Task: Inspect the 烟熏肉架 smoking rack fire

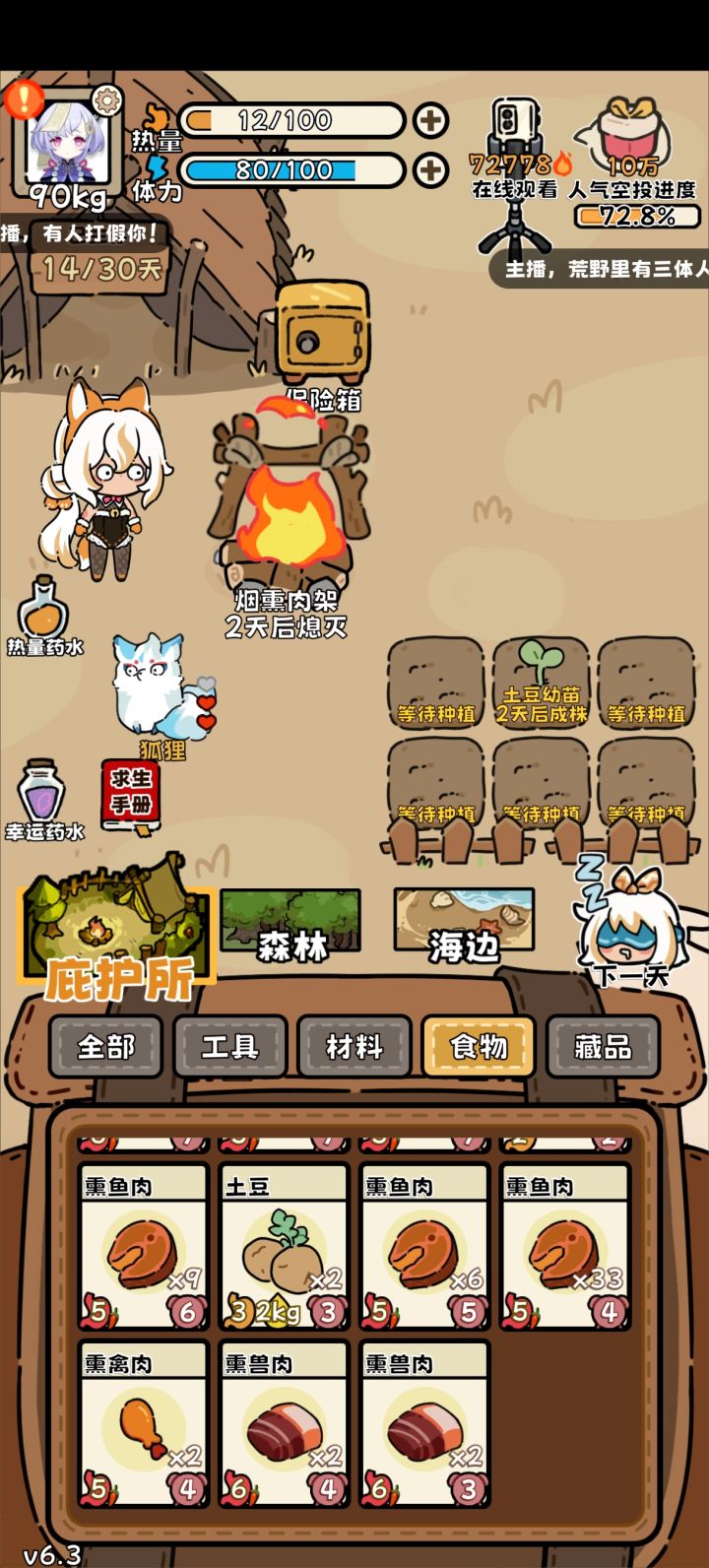Action: click(x=286, y=502)
